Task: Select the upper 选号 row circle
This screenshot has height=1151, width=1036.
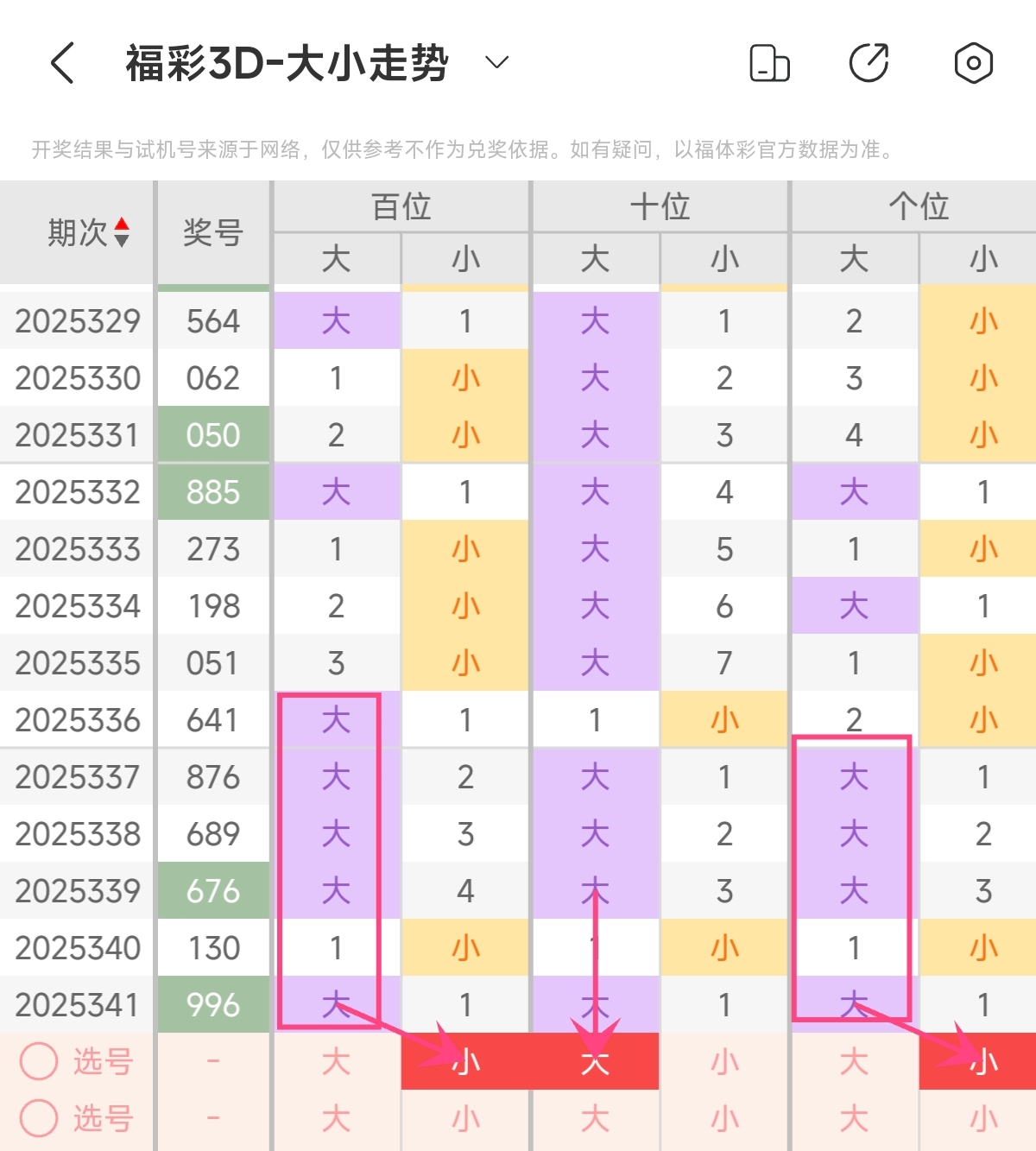Action: (x=40, y=1061)
